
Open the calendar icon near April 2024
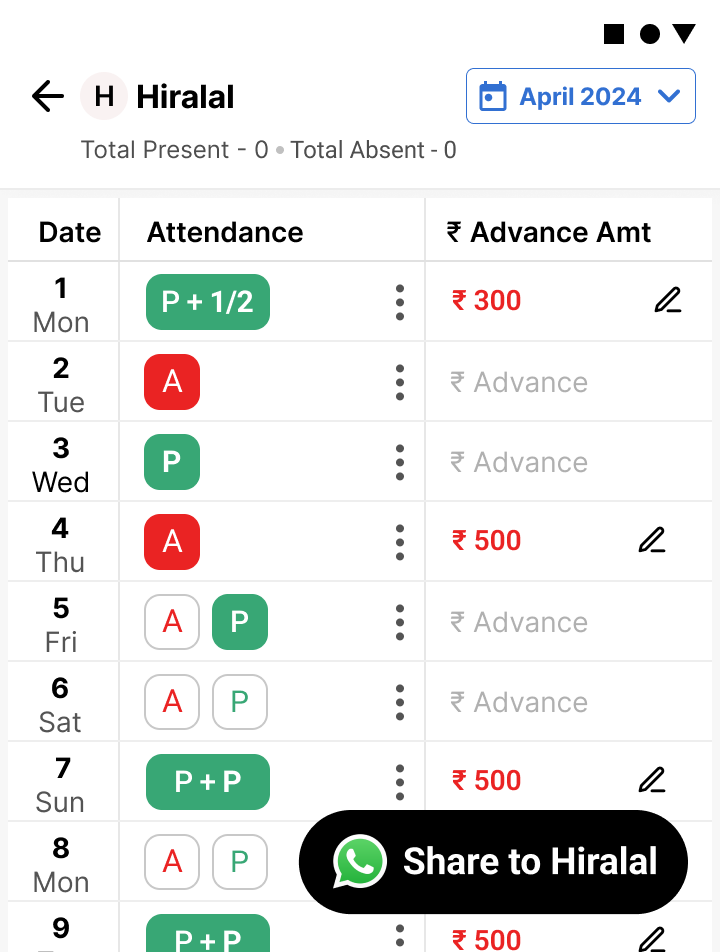489,95
